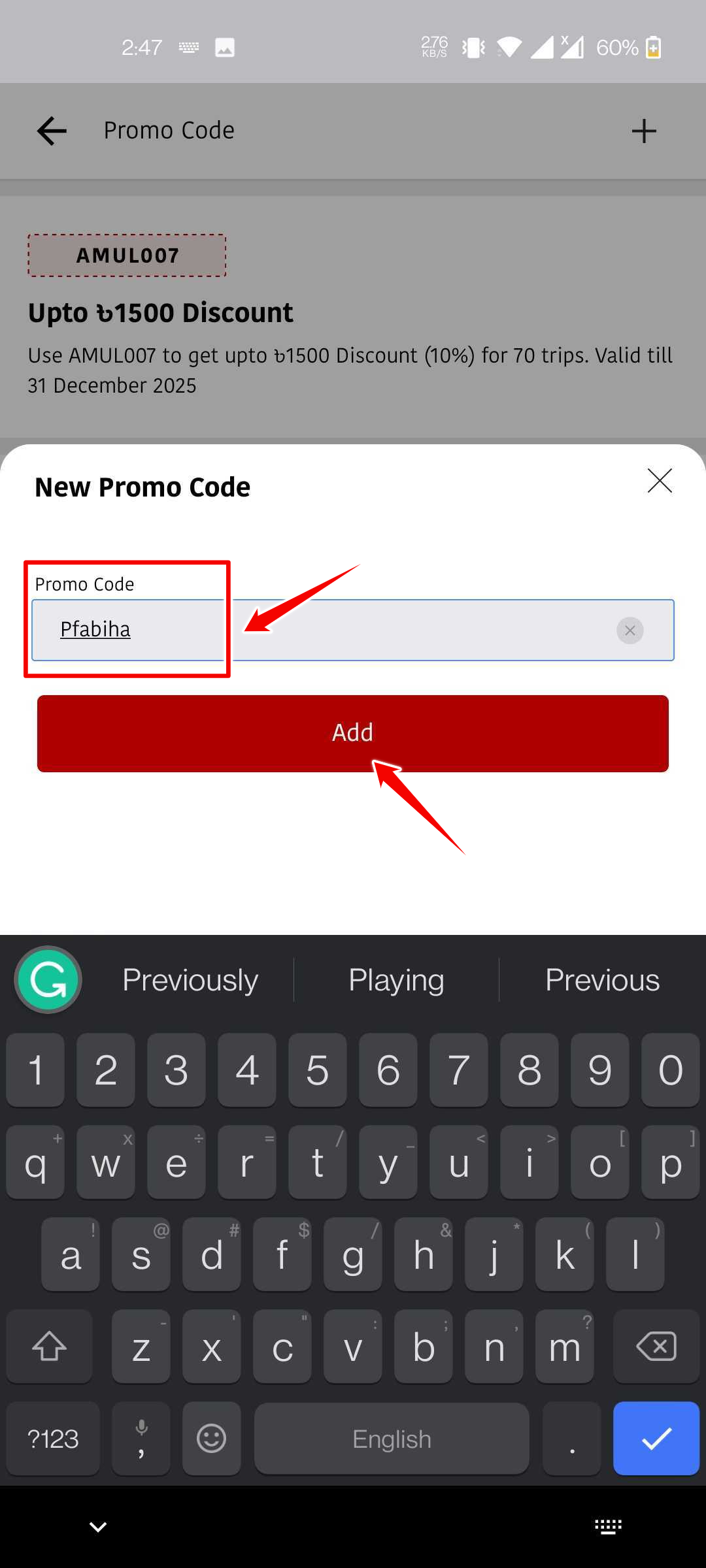The height and width of the screenshot is (1568, 706).
Task: Choose the "Previous" keyboard suggestion
Action: (x=602, y=980)
